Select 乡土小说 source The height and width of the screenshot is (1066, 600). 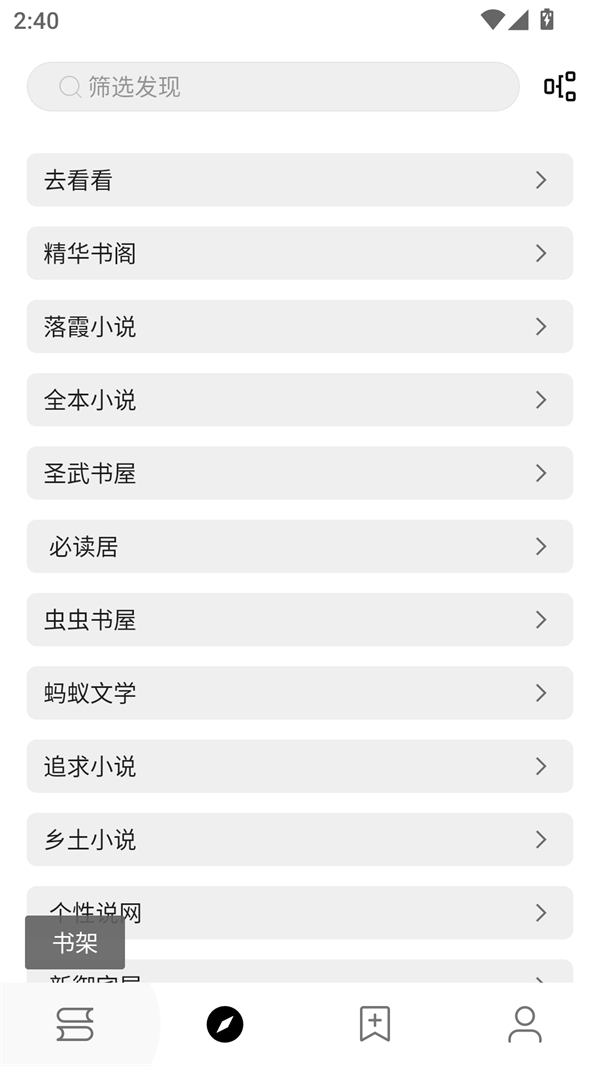(299, 840)
